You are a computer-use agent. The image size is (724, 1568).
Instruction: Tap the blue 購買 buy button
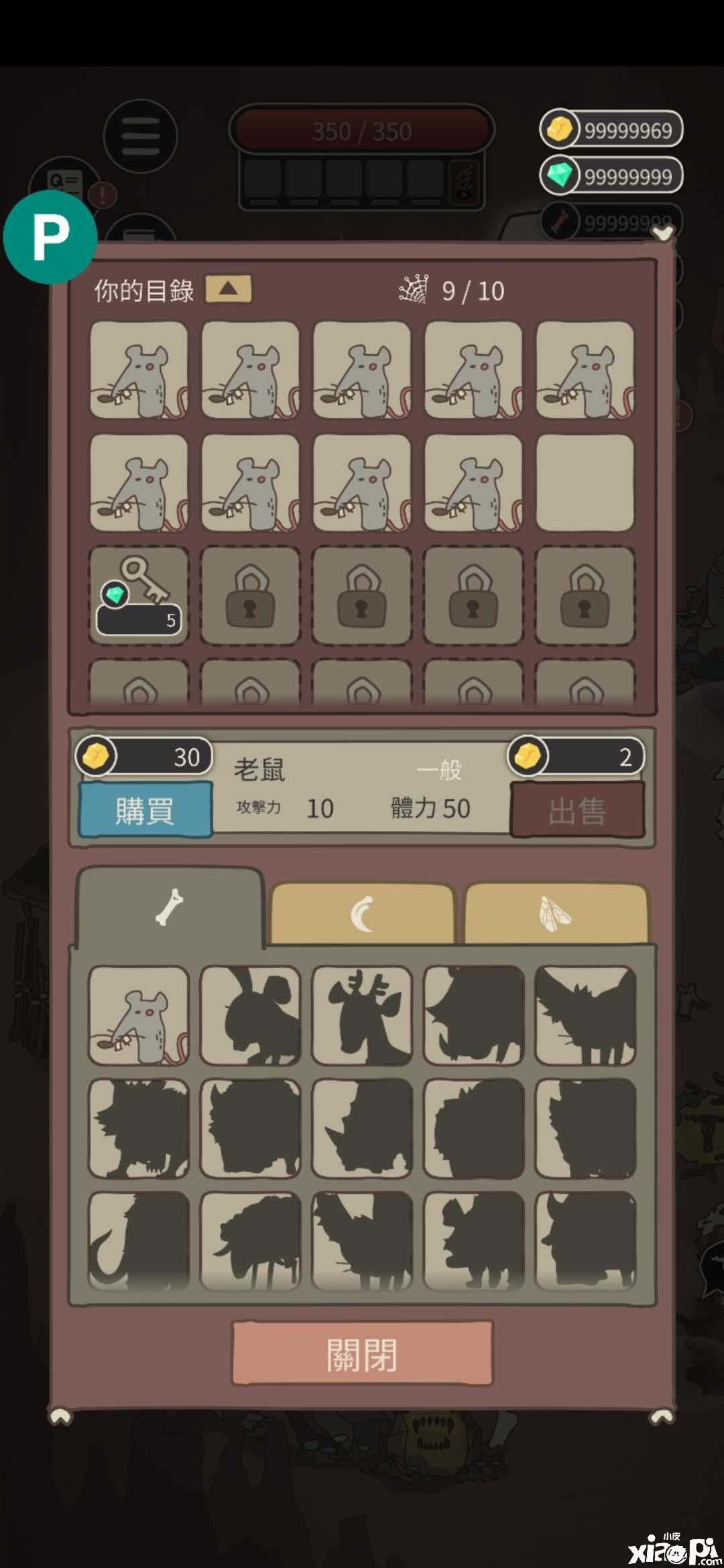[x=145, y=809]
